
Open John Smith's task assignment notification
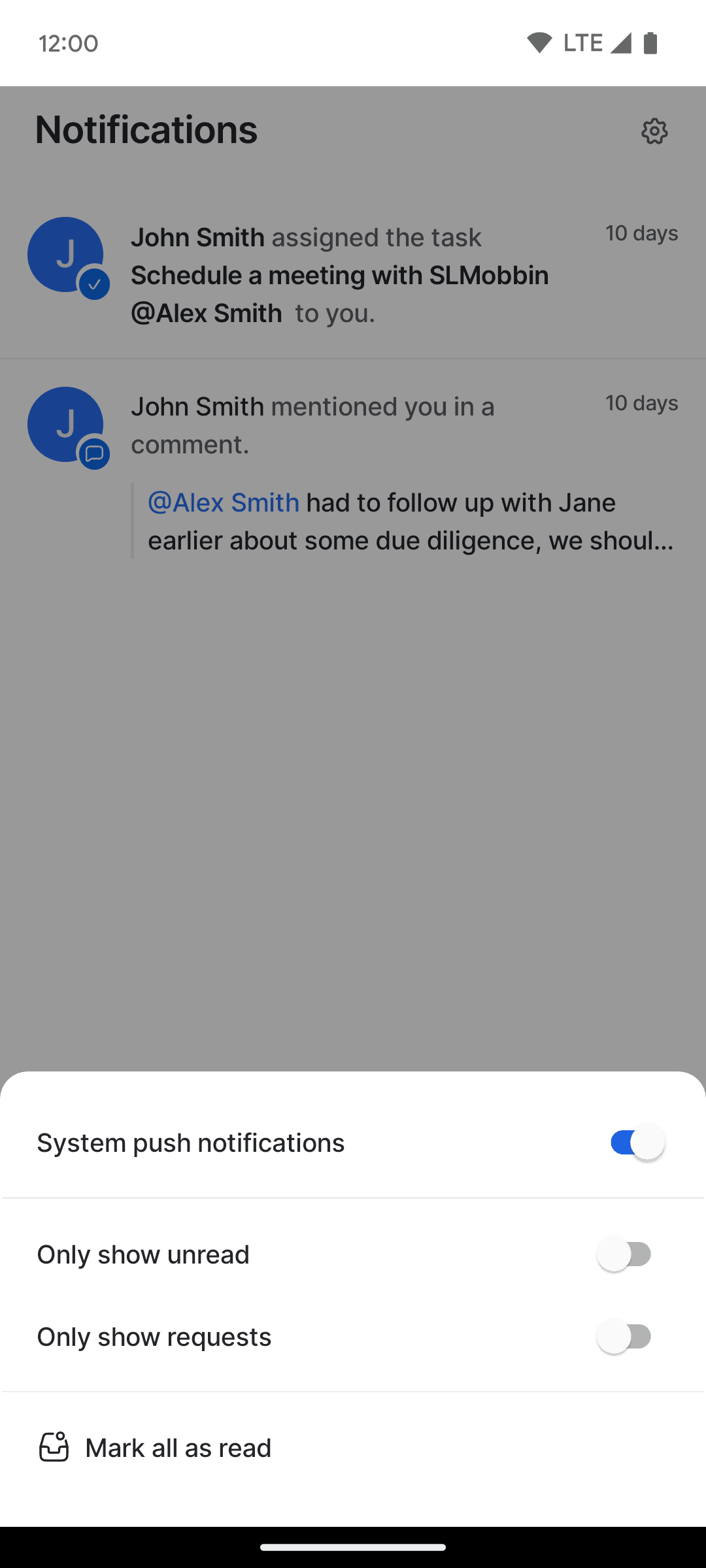coord(353,274)
